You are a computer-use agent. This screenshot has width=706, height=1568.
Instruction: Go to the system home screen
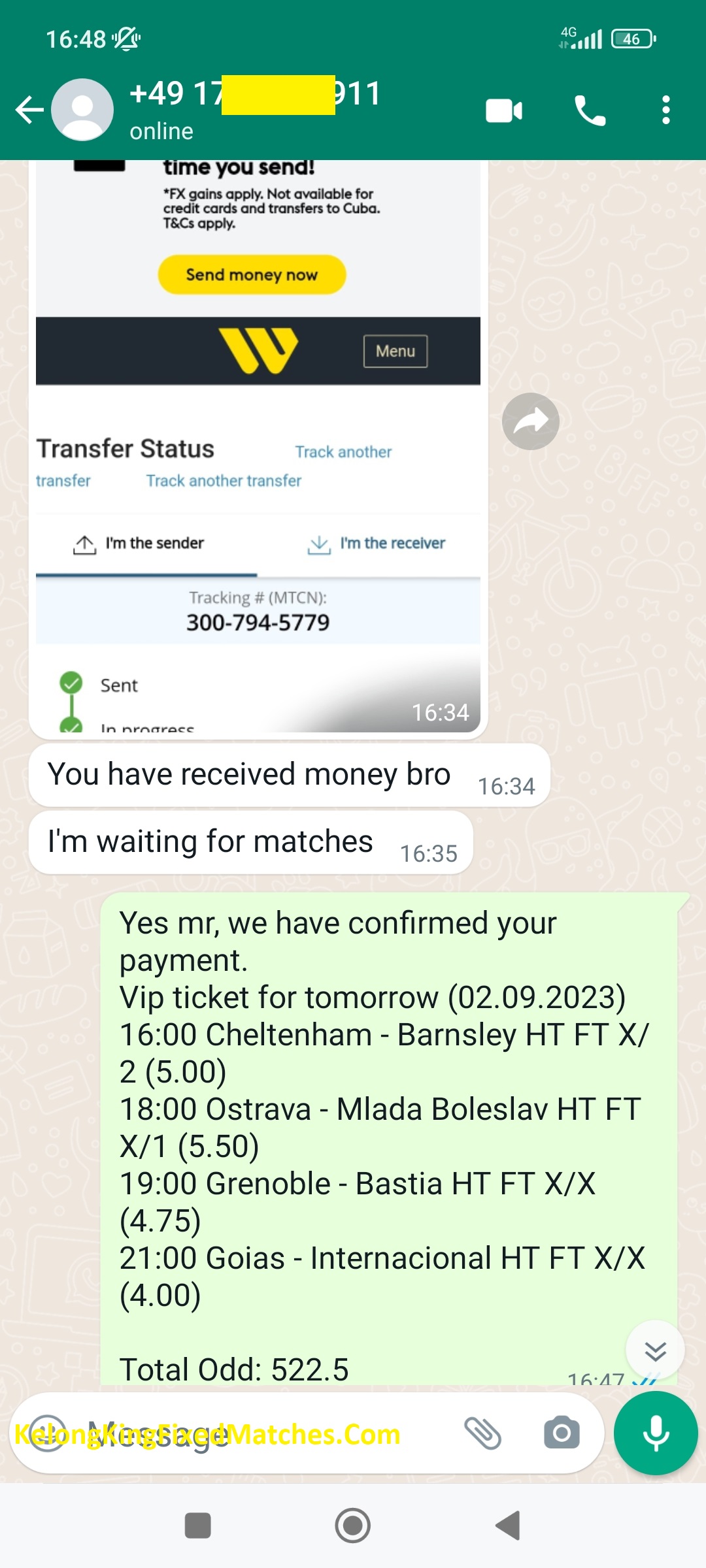coord(353,1526)
